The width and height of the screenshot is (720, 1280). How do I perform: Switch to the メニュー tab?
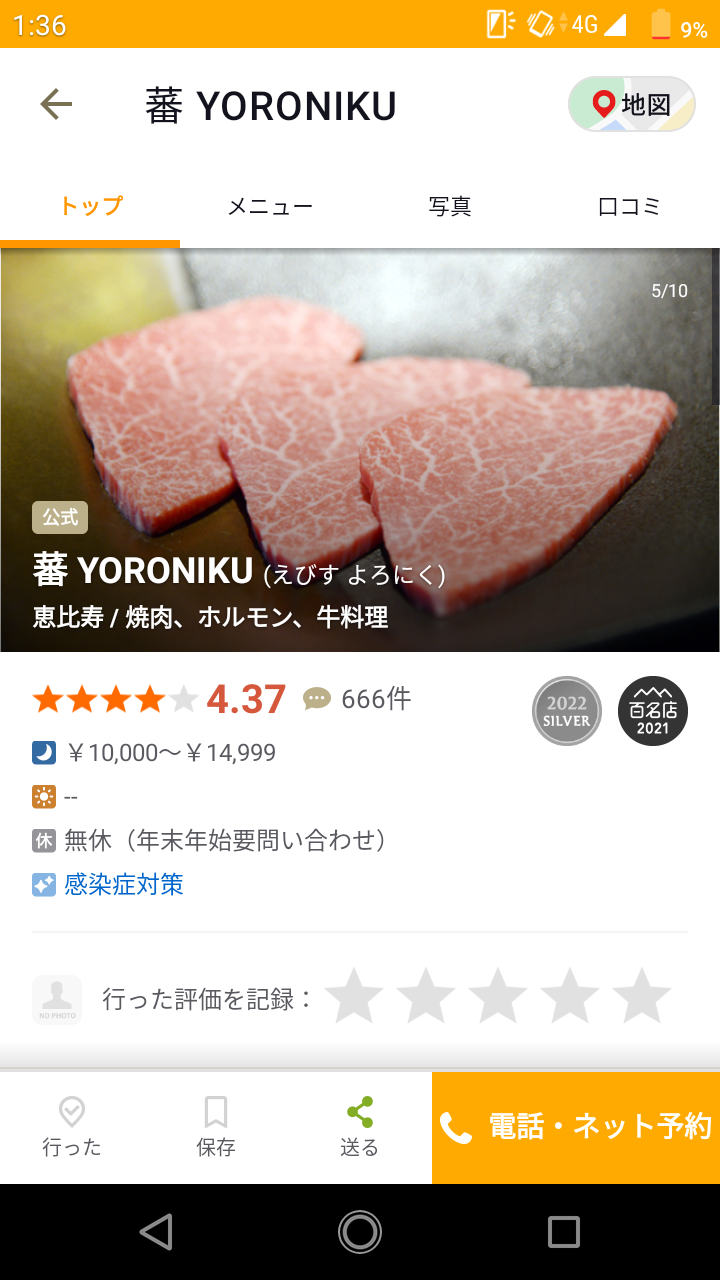coord(270,207)
